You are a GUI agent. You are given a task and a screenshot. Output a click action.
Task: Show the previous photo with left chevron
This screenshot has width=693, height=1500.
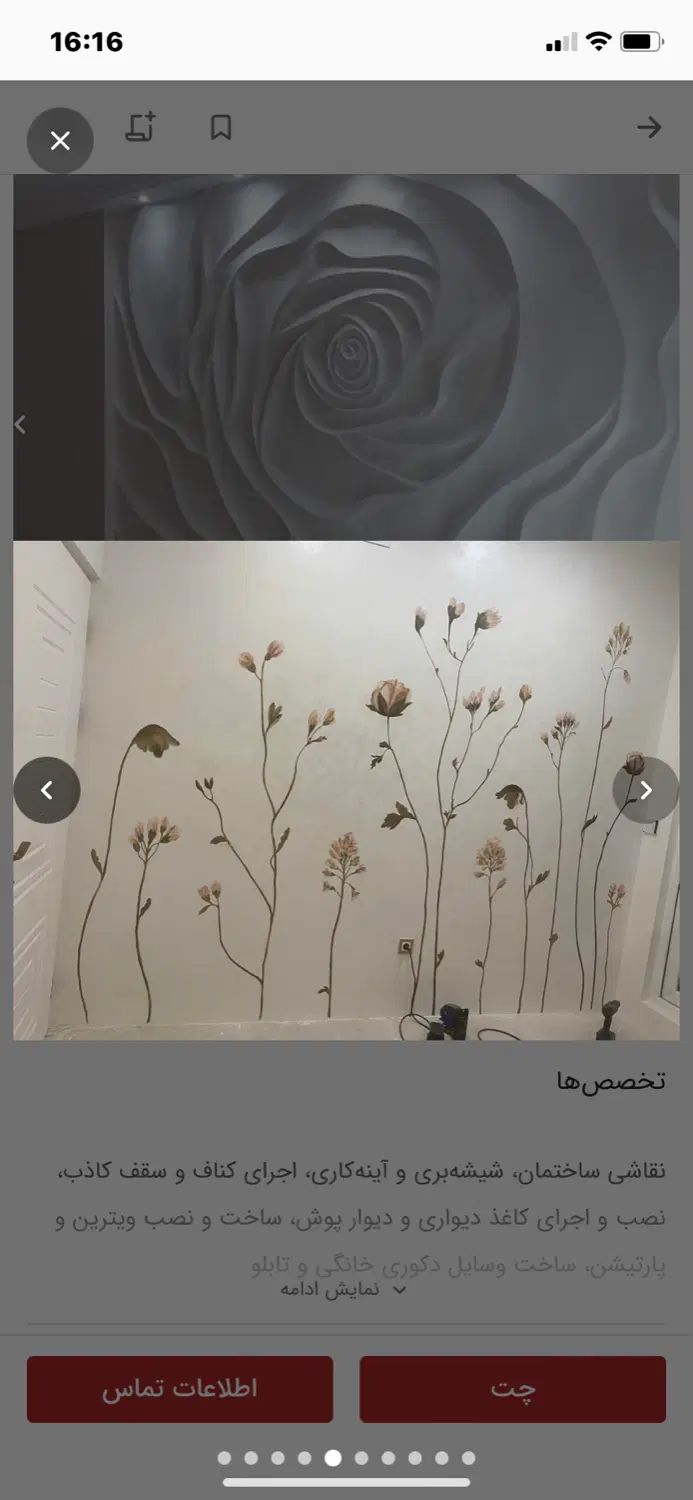46,790
